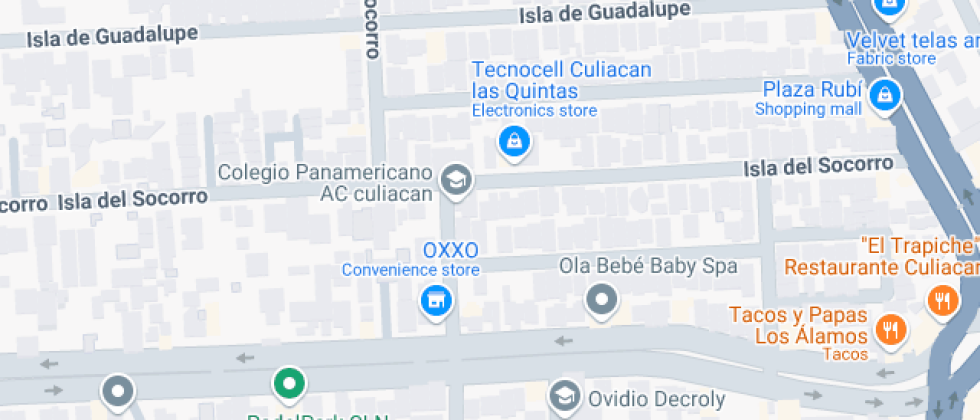This screenshot has width=980, height=420.
Task: Select the Plaza Rubí shopping mall pin
Action: pyautogui.click(x=884, y=97)
